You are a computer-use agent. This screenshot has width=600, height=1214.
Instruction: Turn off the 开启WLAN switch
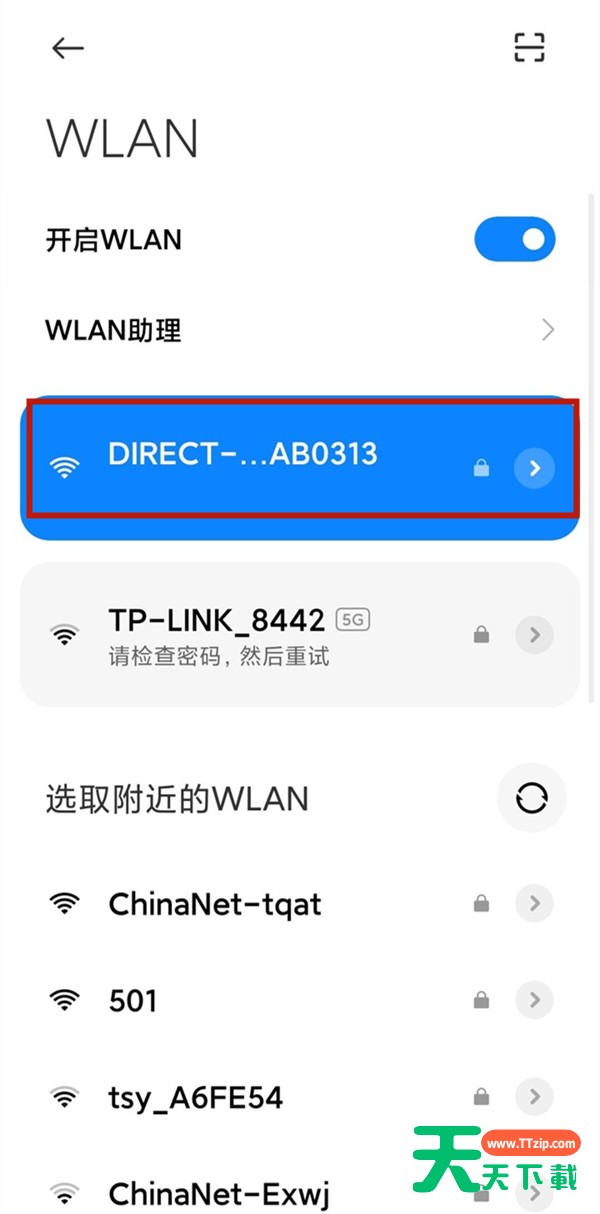tap(514, 240)
